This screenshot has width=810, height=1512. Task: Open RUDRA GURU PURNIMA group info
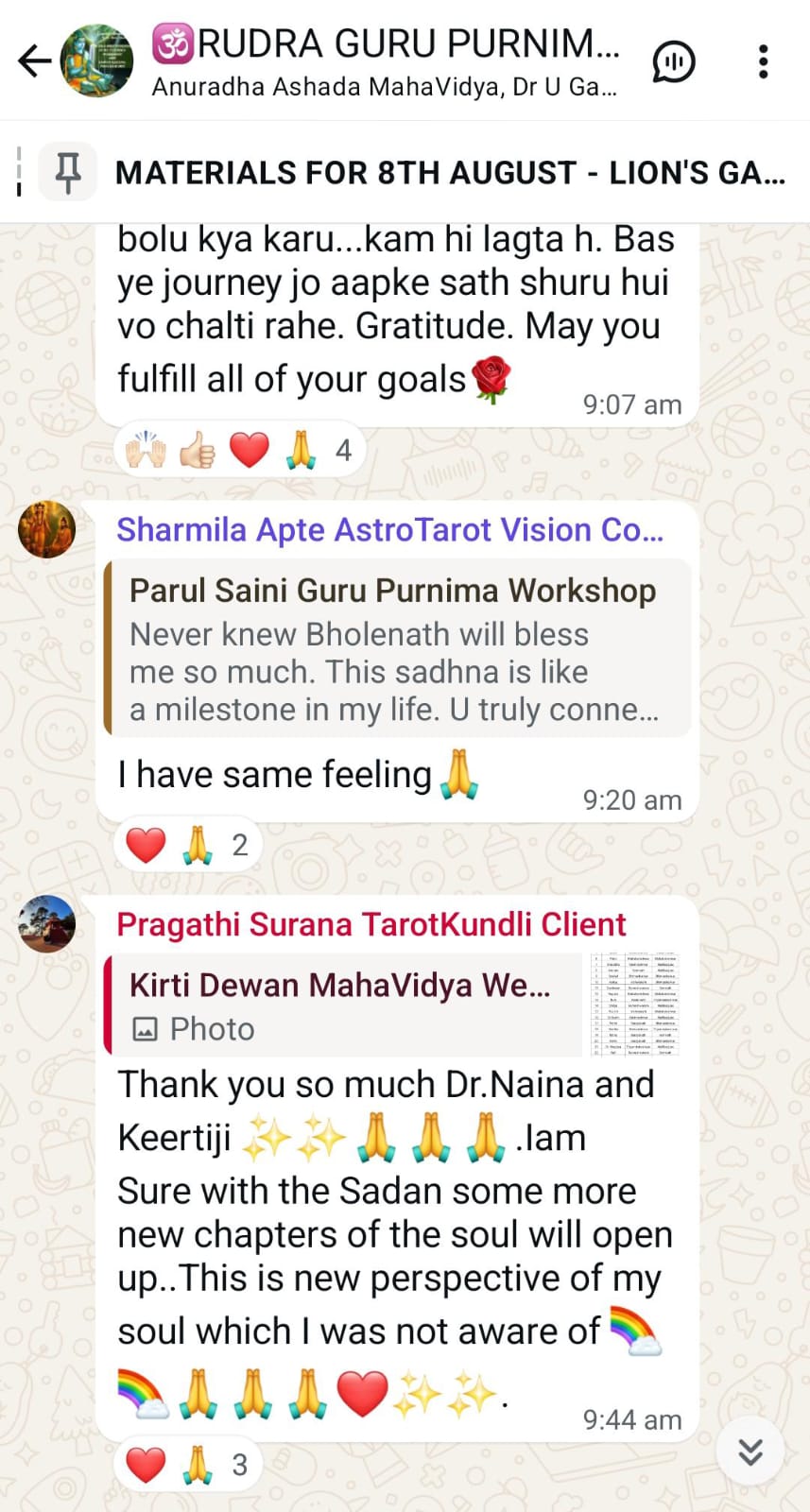point(386,61)
